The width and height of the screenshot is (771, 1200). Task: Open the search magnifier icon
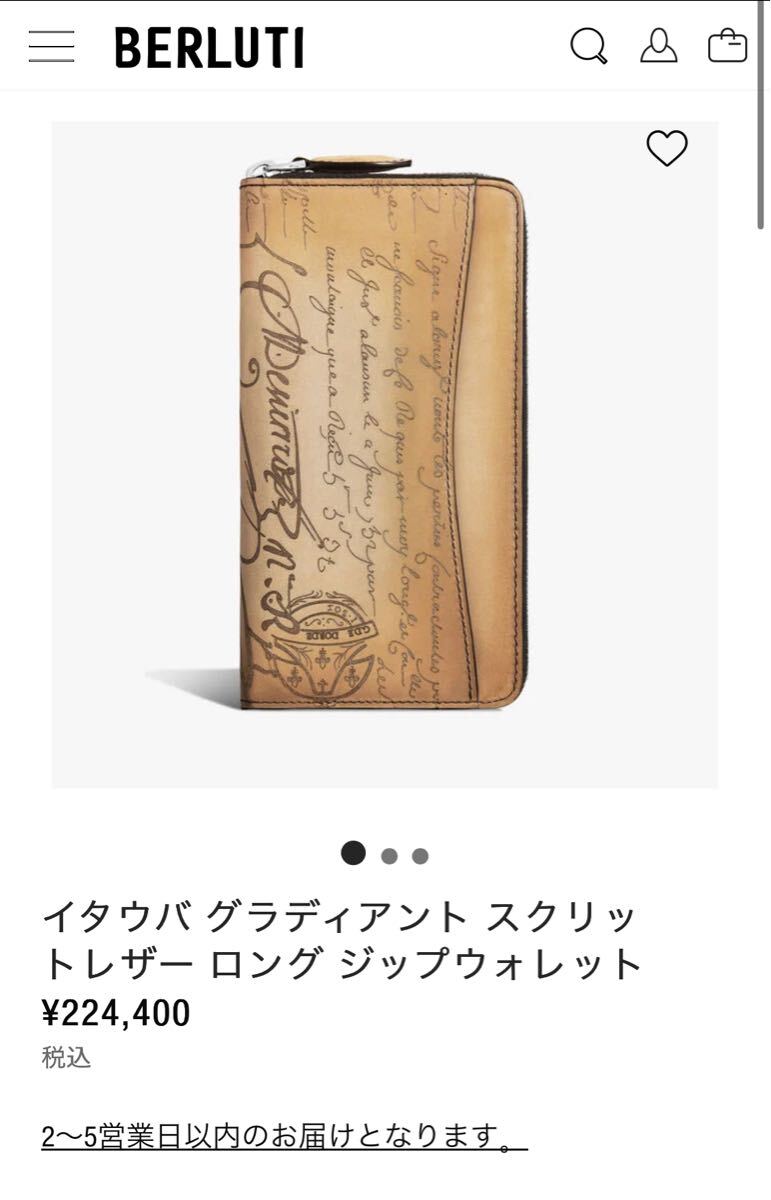(x=589, y=47)
